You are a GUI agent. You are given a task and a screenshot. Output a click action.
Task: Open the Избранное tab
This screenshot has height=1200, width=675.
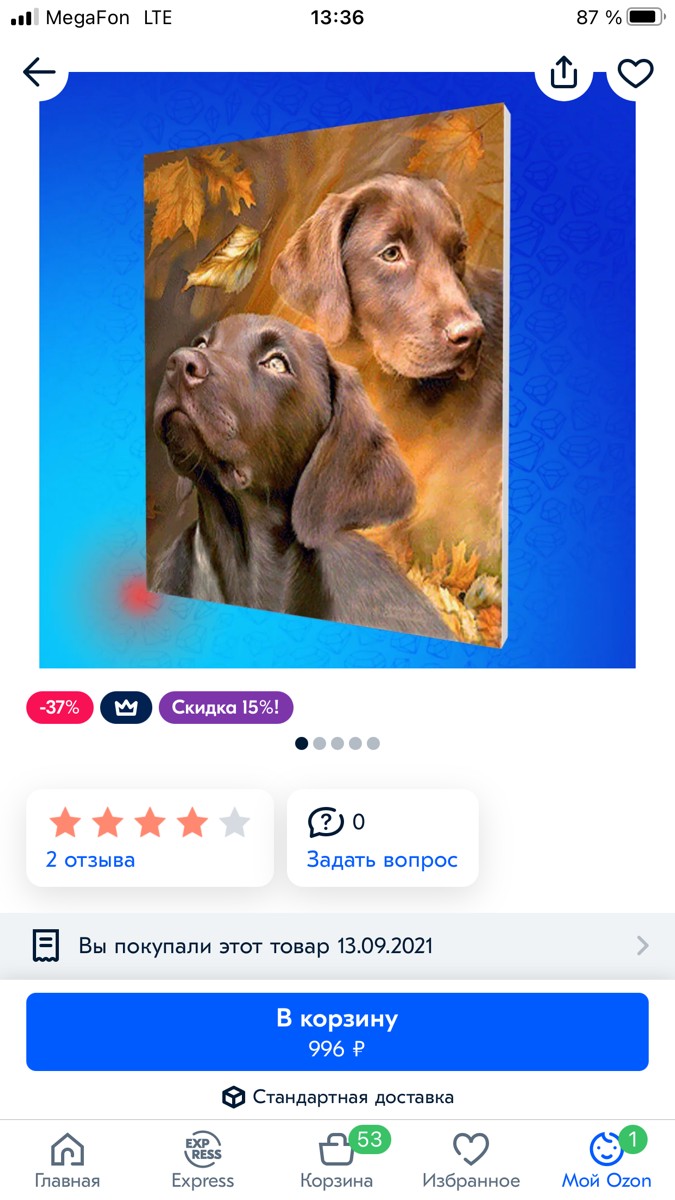coord(471,1160)
